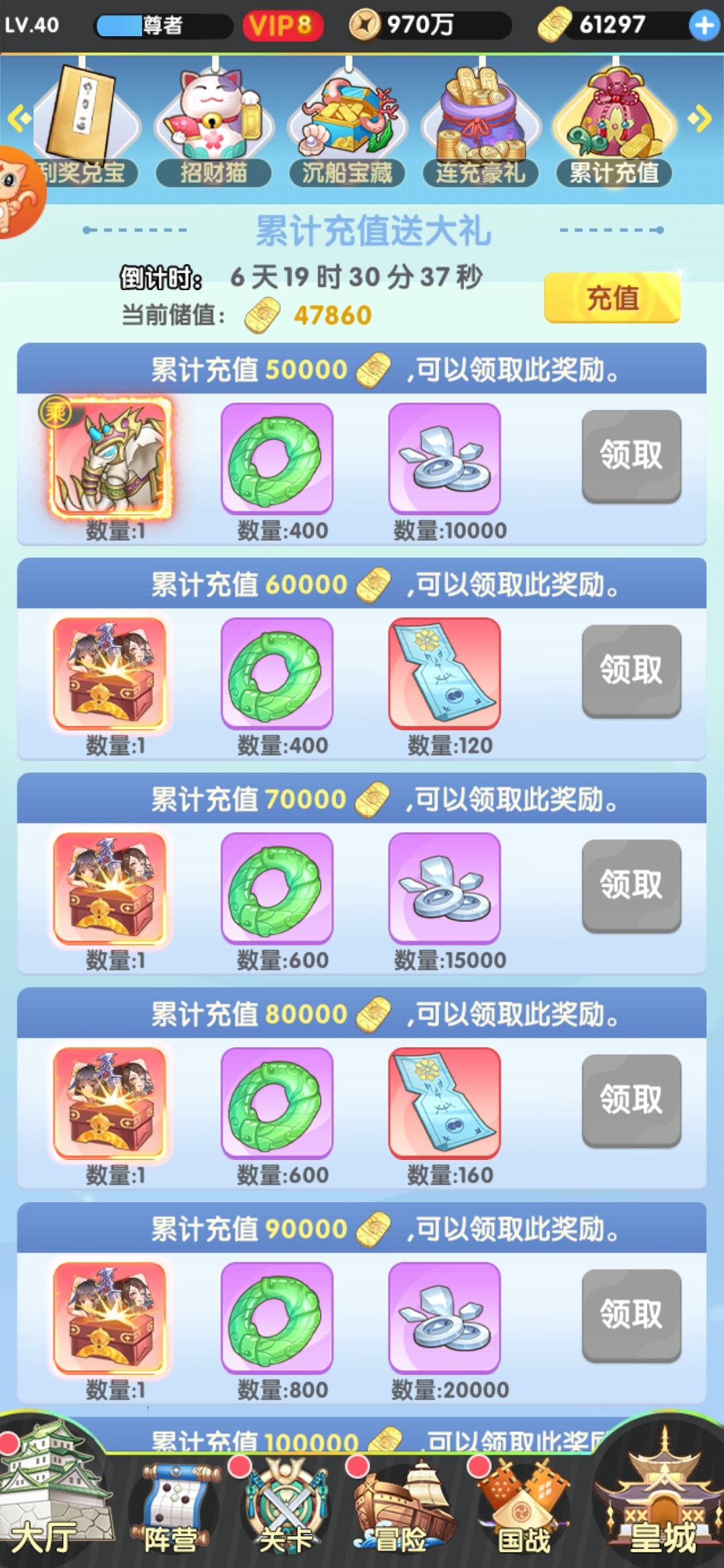Viewport: 724px width, 1568px height.
Task: Tap the blue plus icon to add gold
Action: 704,26
